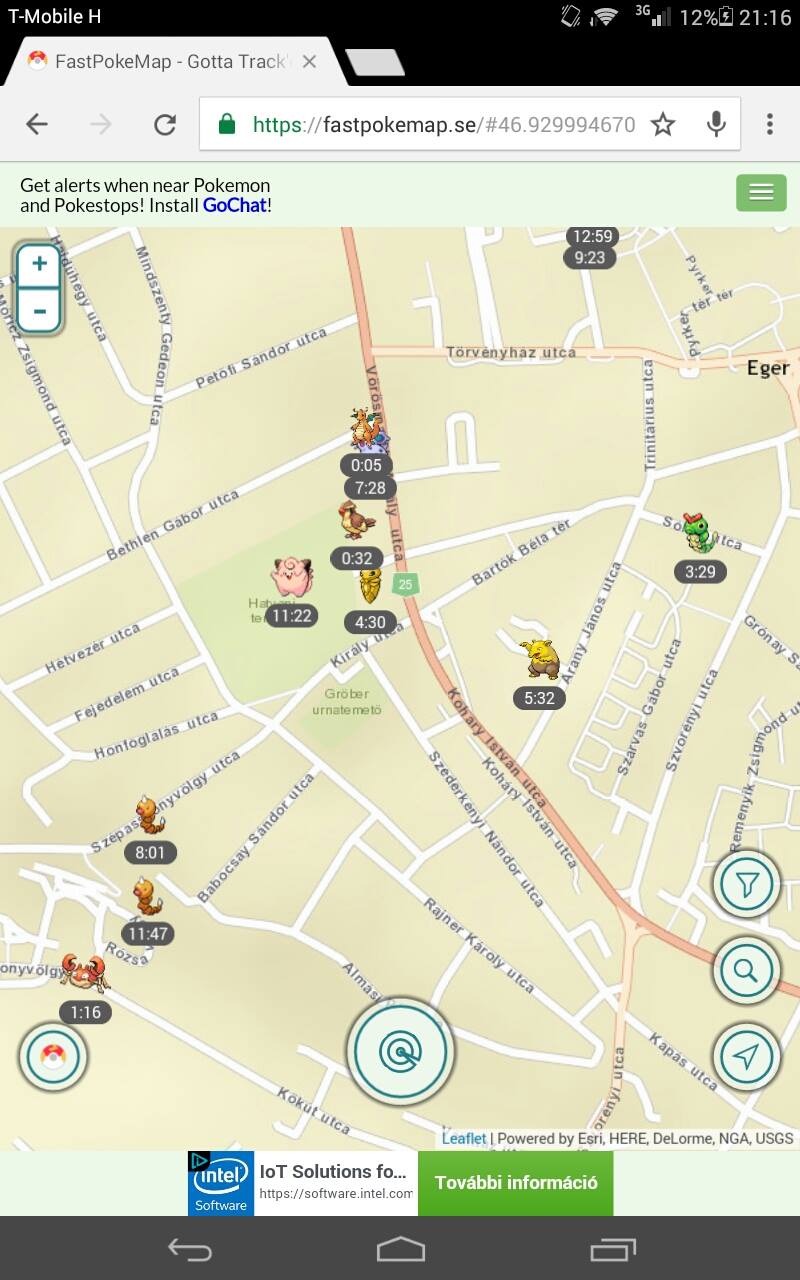Close the FastPokeMap tab
The image size is (800, 1280).
pyautogui.click(x=309, y=62)
